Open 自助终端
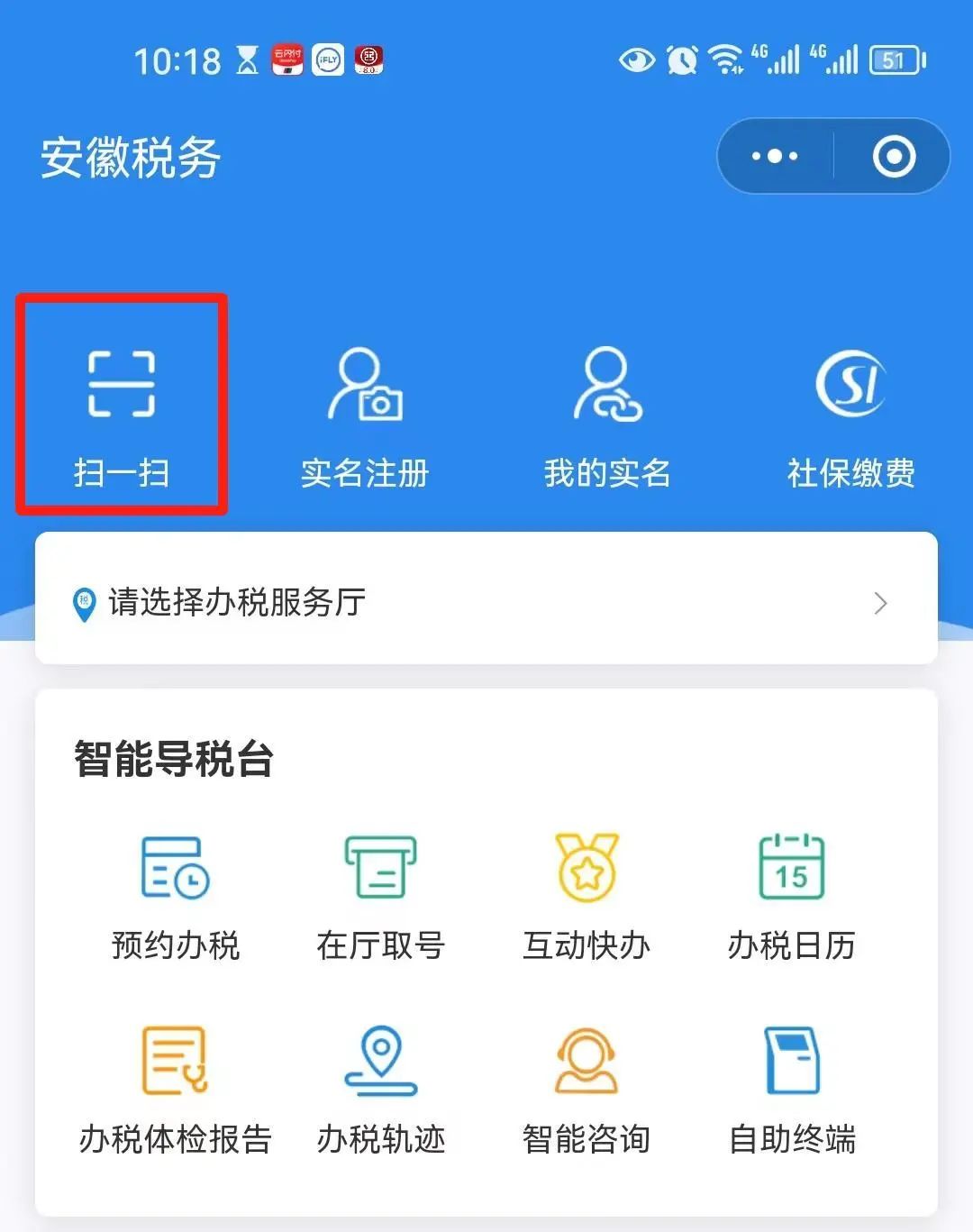Viewport: 973px width, 1232px height. coord(791,1087)
